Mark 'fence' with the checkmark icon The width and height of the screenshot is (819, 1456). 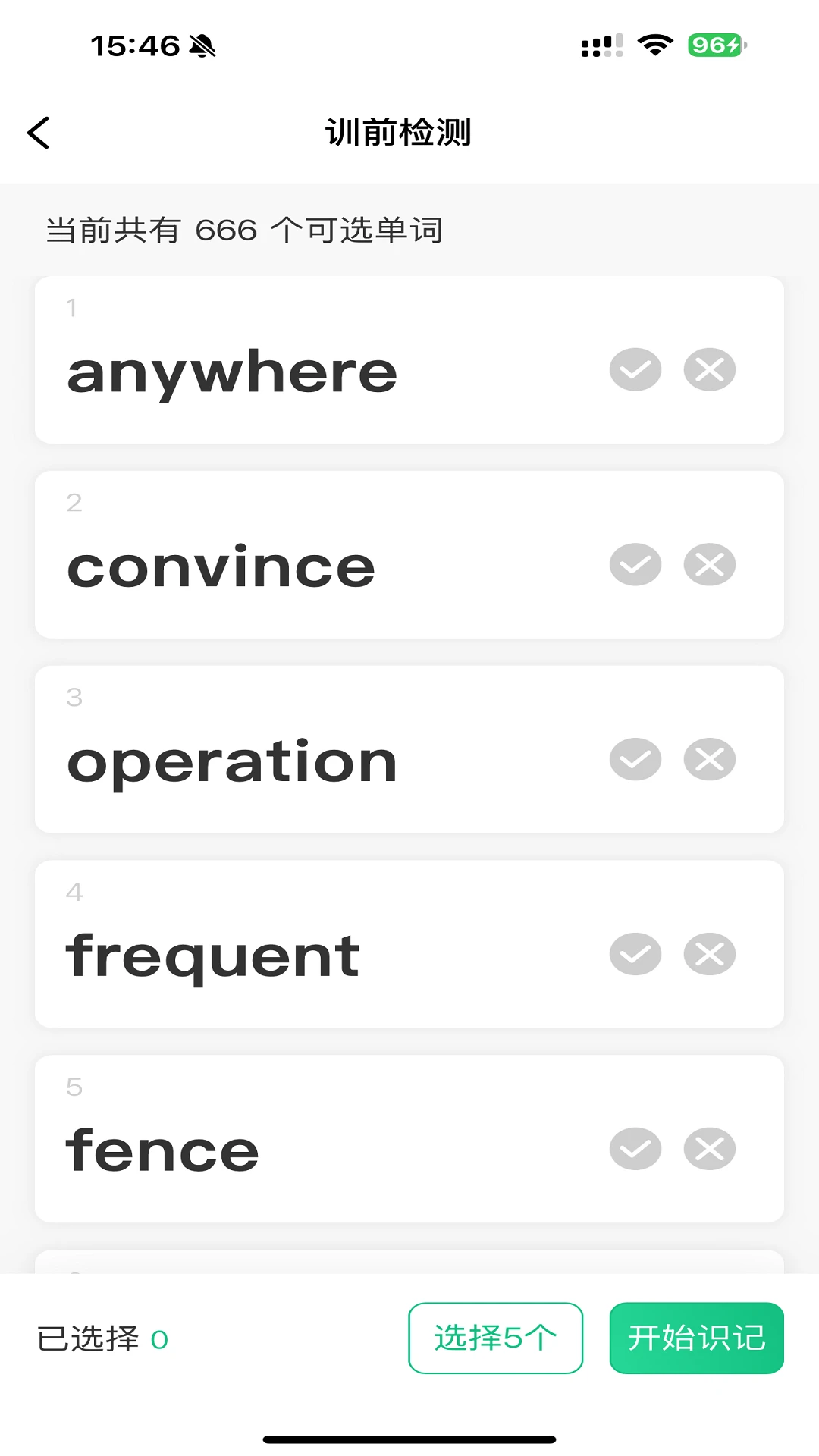[635, 1149]
